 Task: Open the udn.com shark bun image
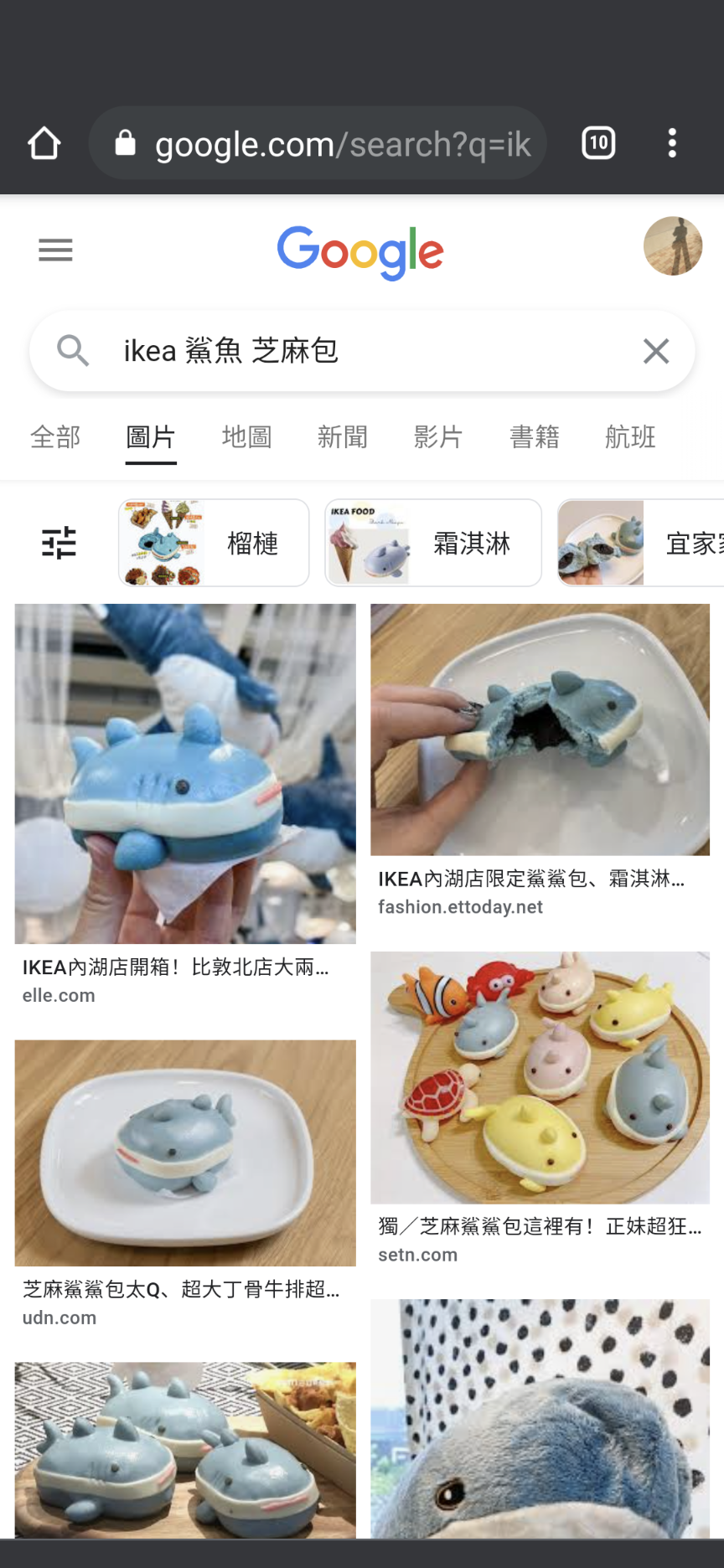[185, 1153]
